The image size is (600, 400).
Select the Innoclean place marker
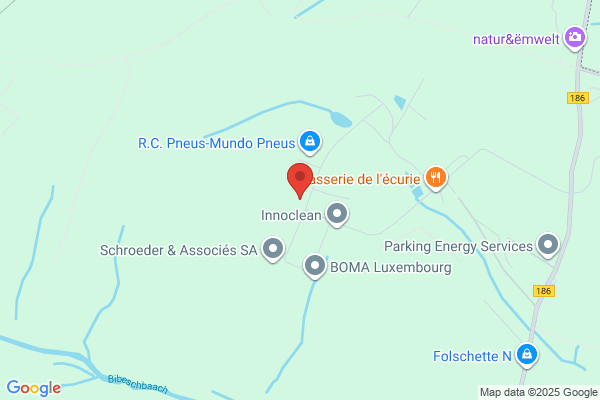pyautogui.click(x=337, y=214)
